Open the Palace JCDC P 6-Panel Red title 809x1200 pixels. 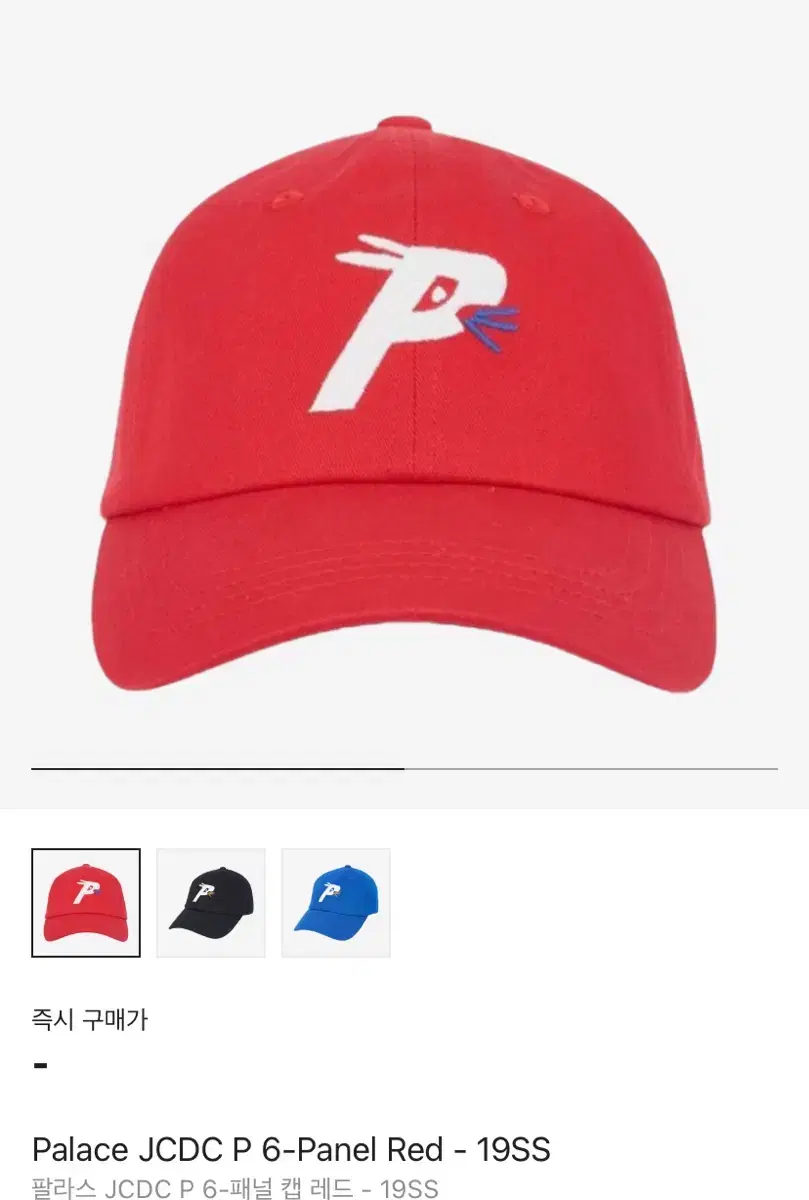(290, 1148)
